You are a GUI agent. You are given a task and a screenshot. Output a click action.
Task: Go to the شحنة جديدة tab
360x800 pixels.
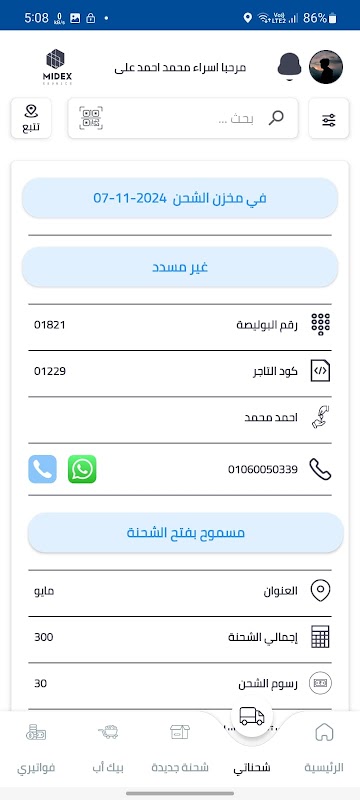pyautogui.click(x=180, y=748)
